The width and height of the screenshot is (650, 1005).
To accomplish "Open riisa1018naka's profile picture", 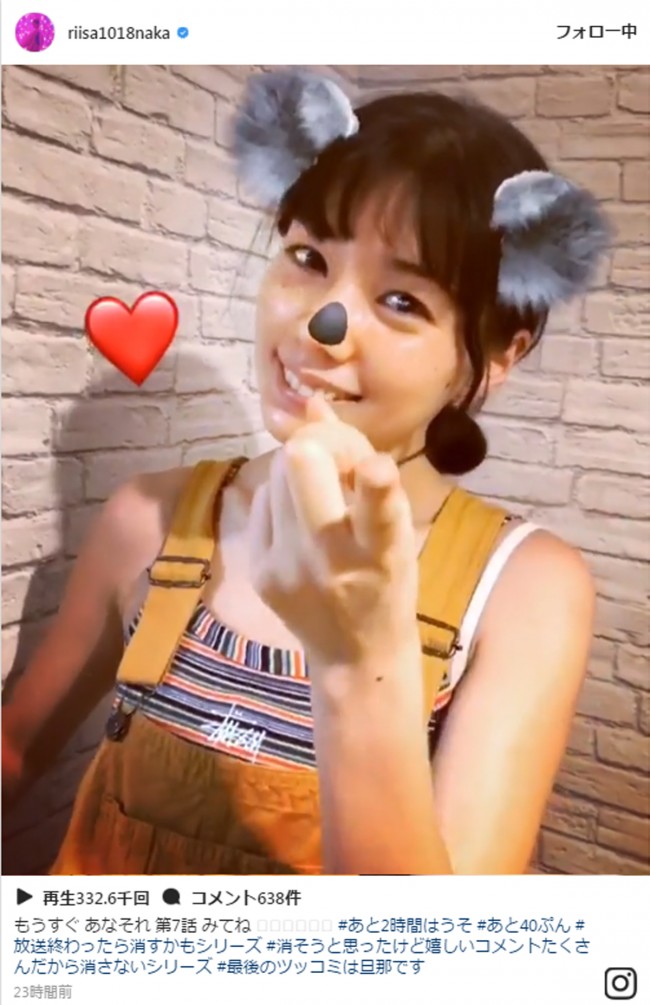I will [x=35, y=32].
